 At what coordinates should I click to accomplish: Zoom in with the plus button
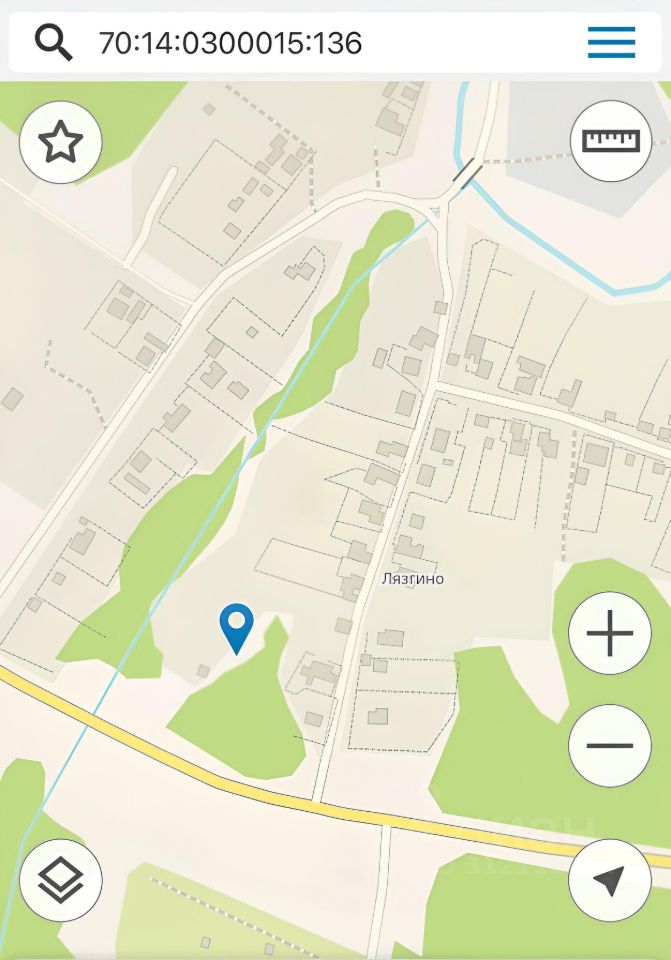click(610, 635)
